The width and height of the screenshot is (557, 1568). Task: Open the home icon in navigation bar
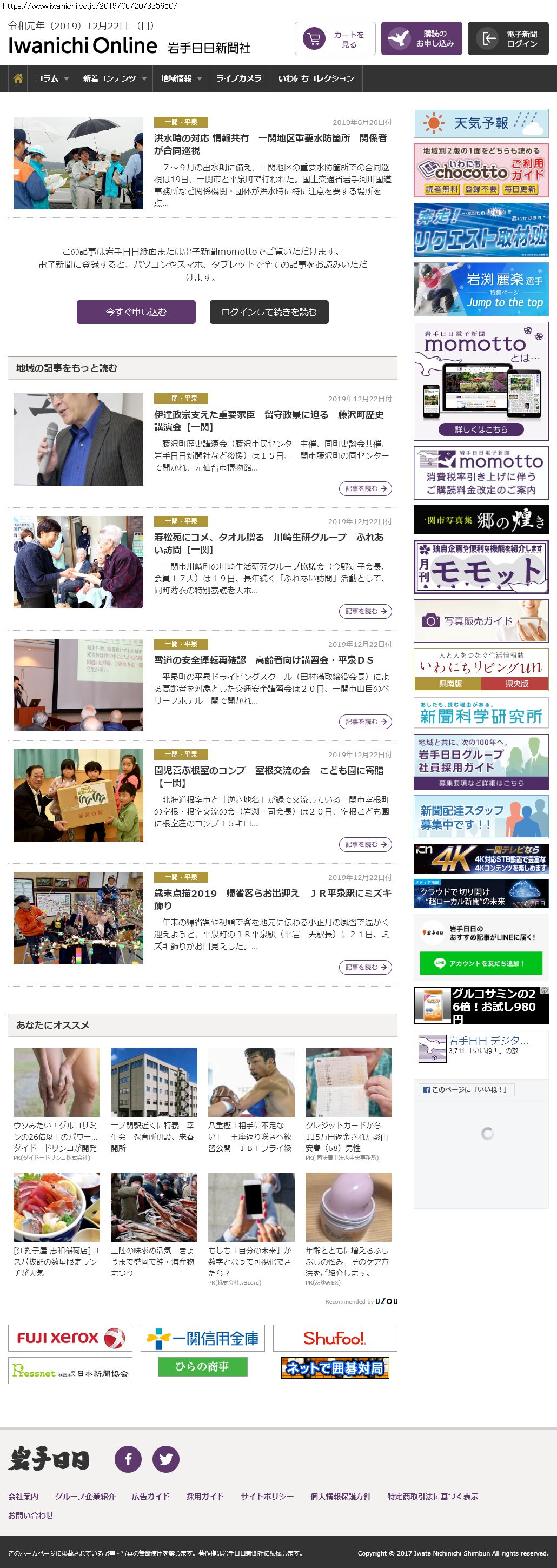coord(18,78)
